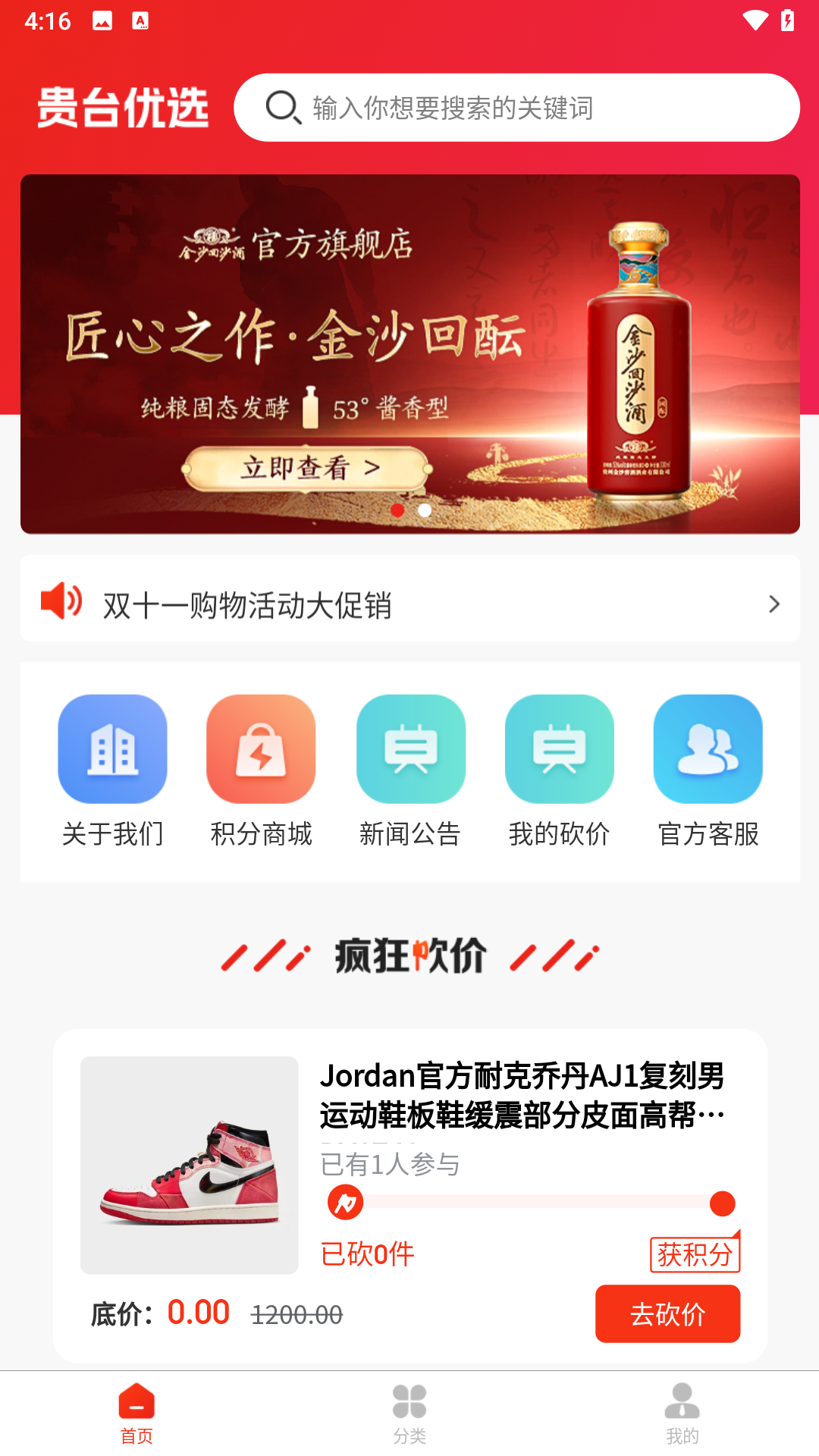This screenshot has width=819, height=1456.
Task: Jump to the second banner slide dot
Action: [425, 510]
